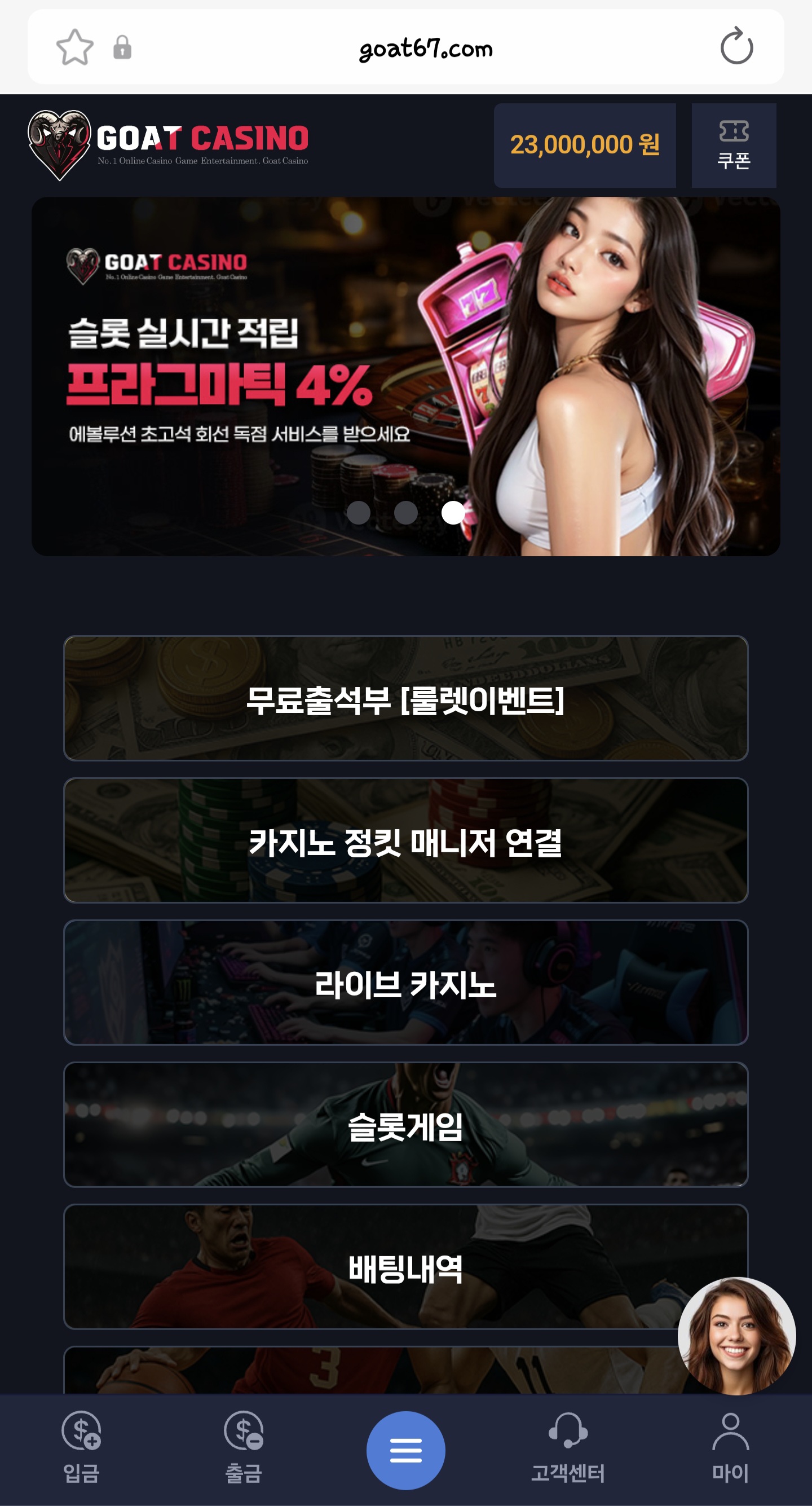View 배팅내역

pos(405,1267)
